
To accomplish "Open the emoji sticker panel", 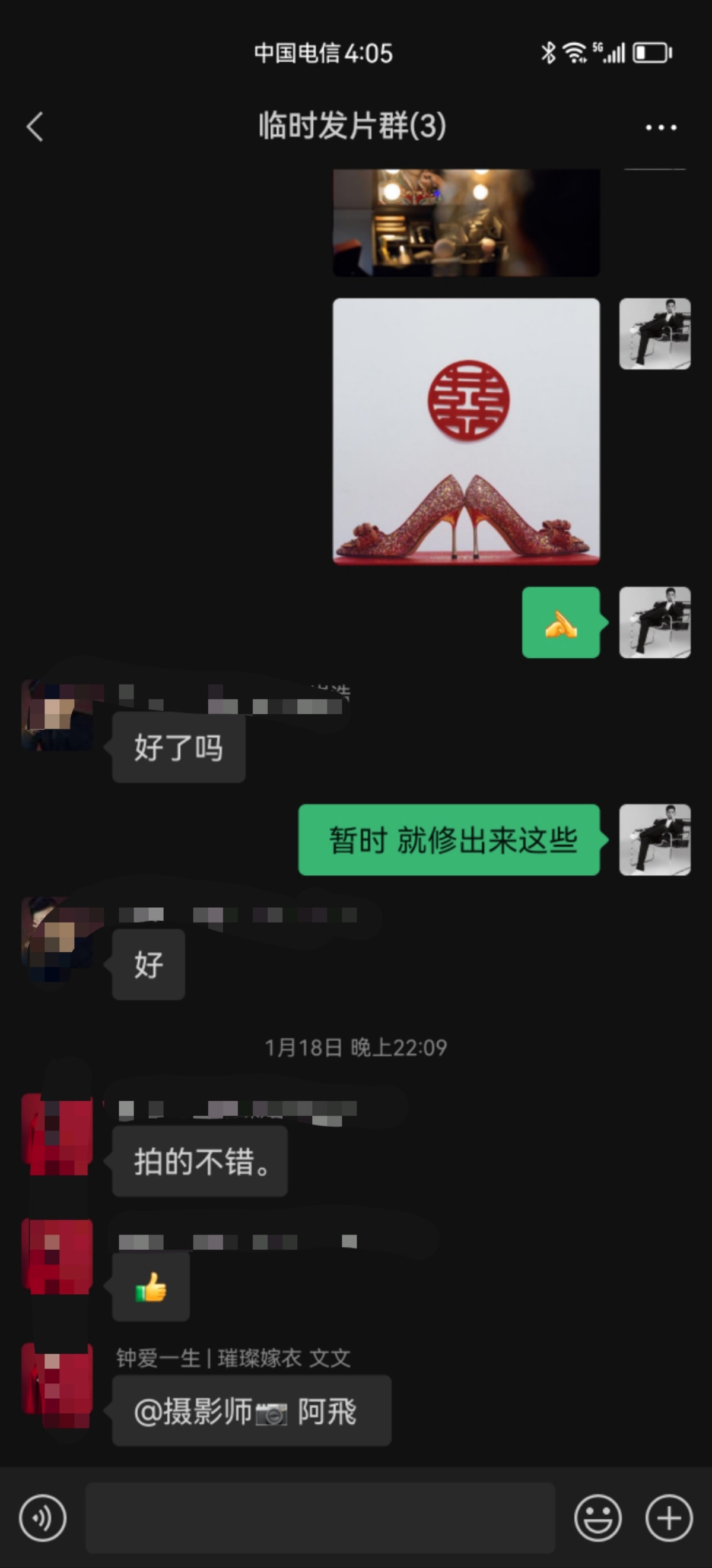I will pyautogui.click(x=597, y=1518).
